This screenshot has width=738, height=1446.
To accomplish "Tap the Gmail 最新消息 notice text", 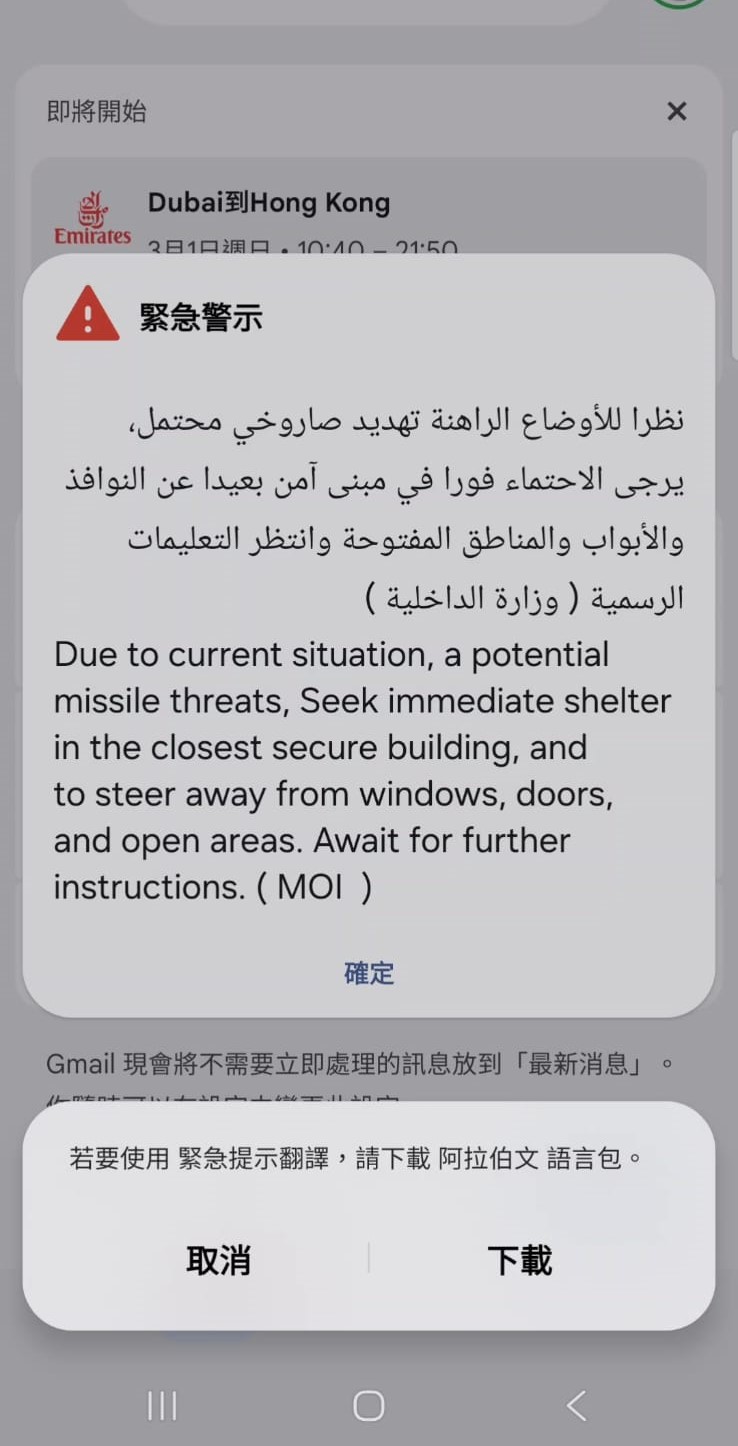I will click(369, 1064).
